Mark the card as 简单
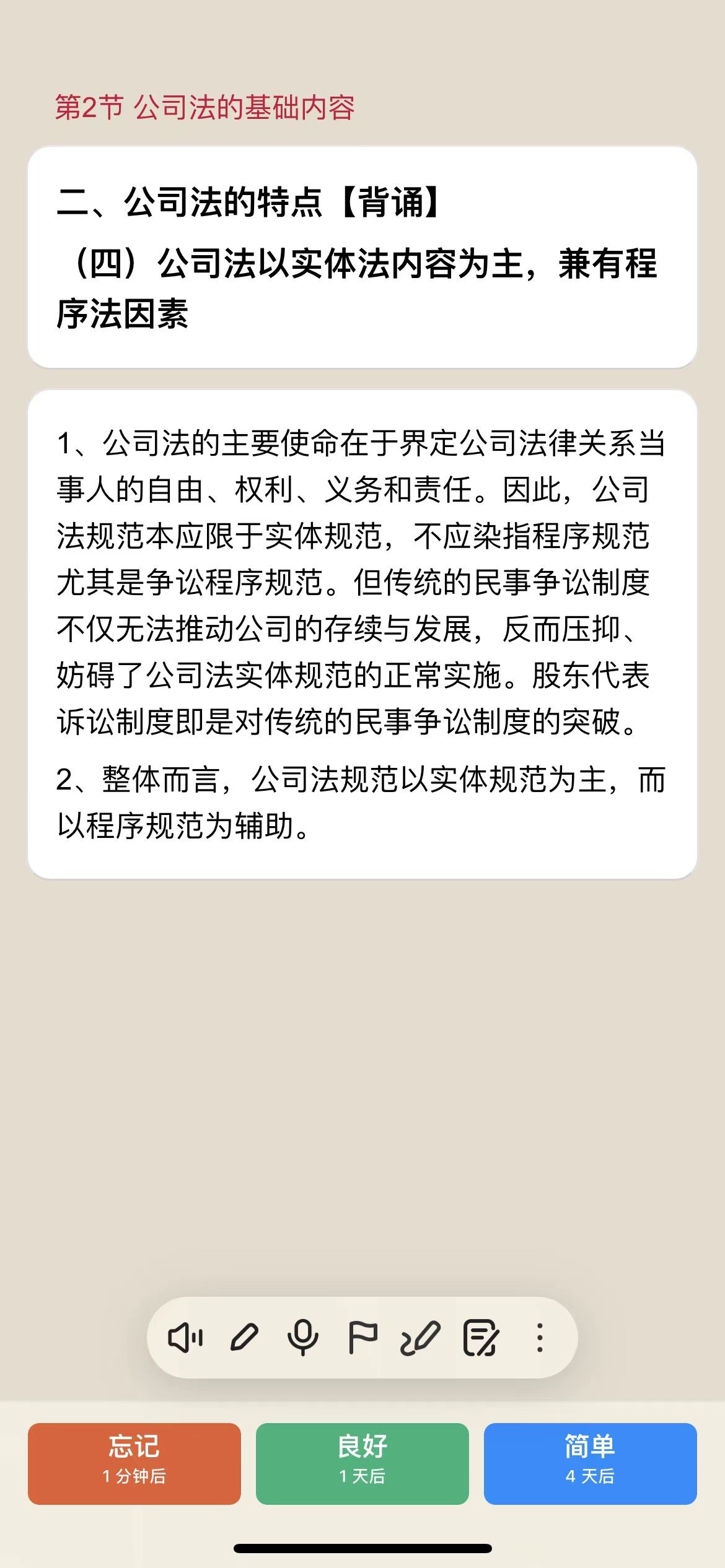 591,1464
